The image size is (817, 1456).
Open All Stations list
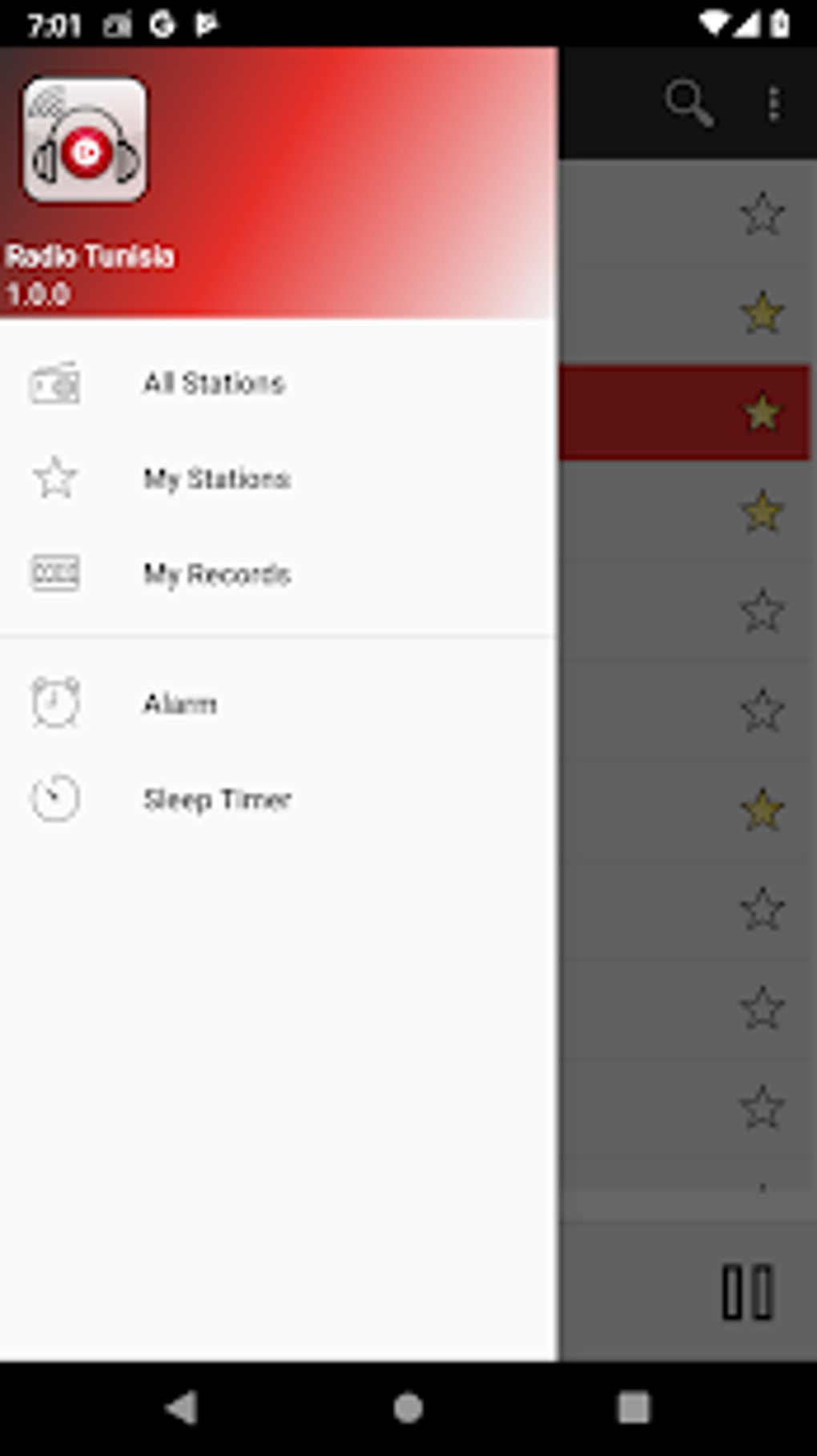[x=214, y=384]
